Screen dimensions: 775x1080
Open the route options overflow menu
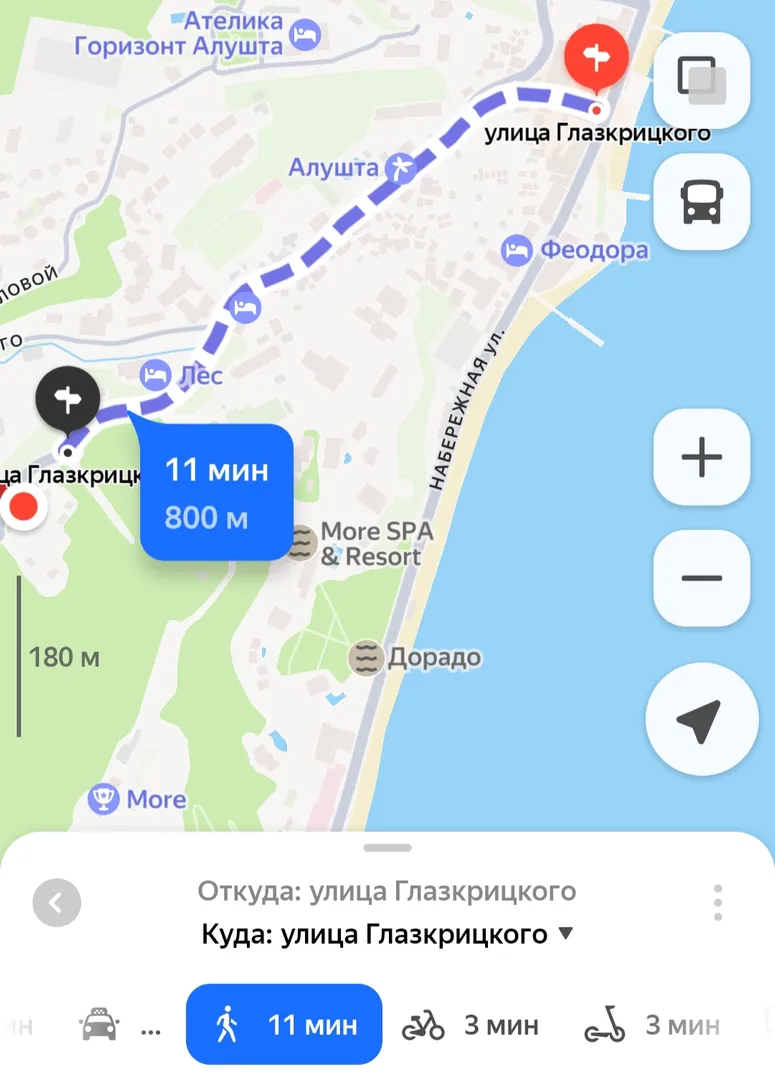717,902
